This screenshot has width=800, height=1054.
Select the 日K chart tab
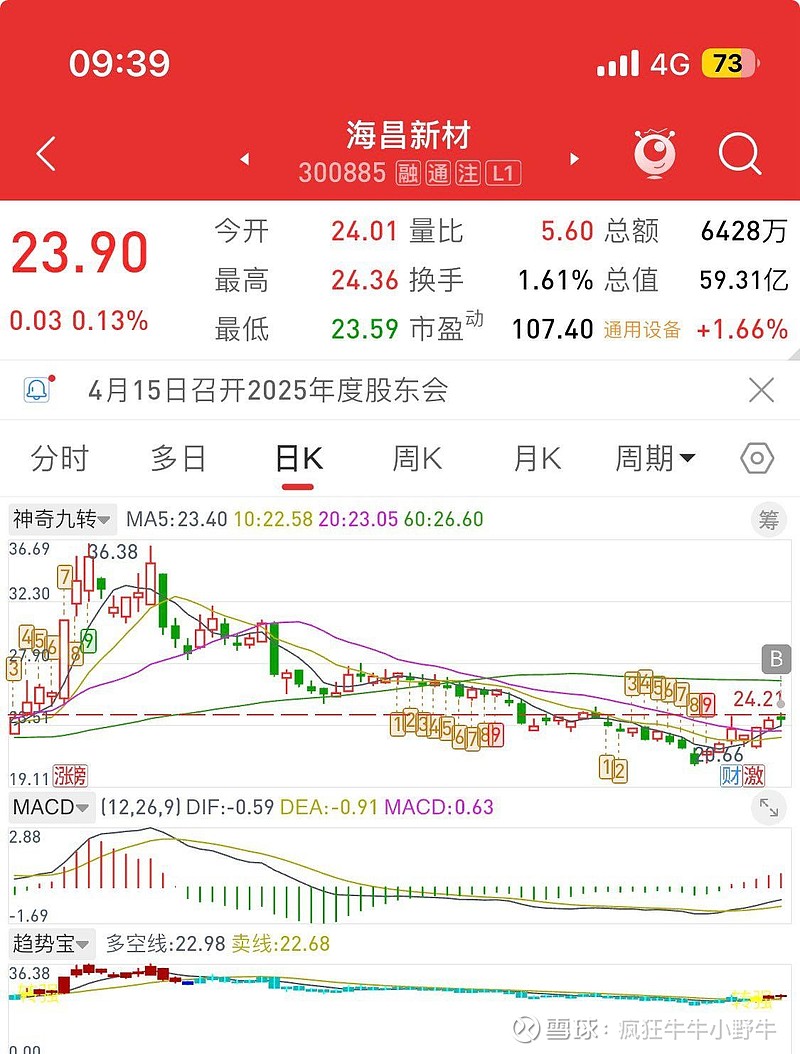coord(298,459)
